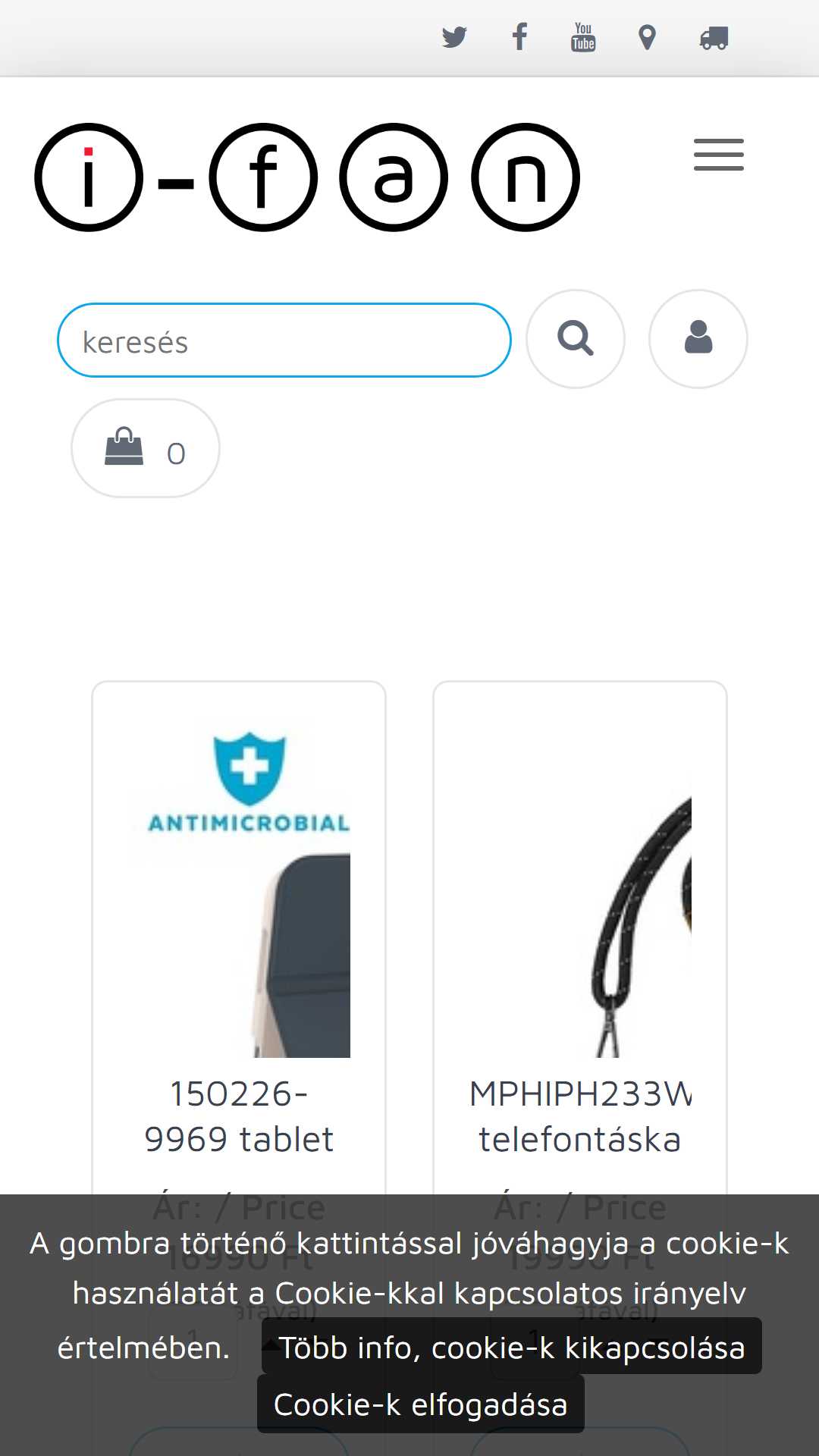Open the YouTube channel link
Image resolution: width=819 pixels, height=1456 pixels.
click(583, 36)
